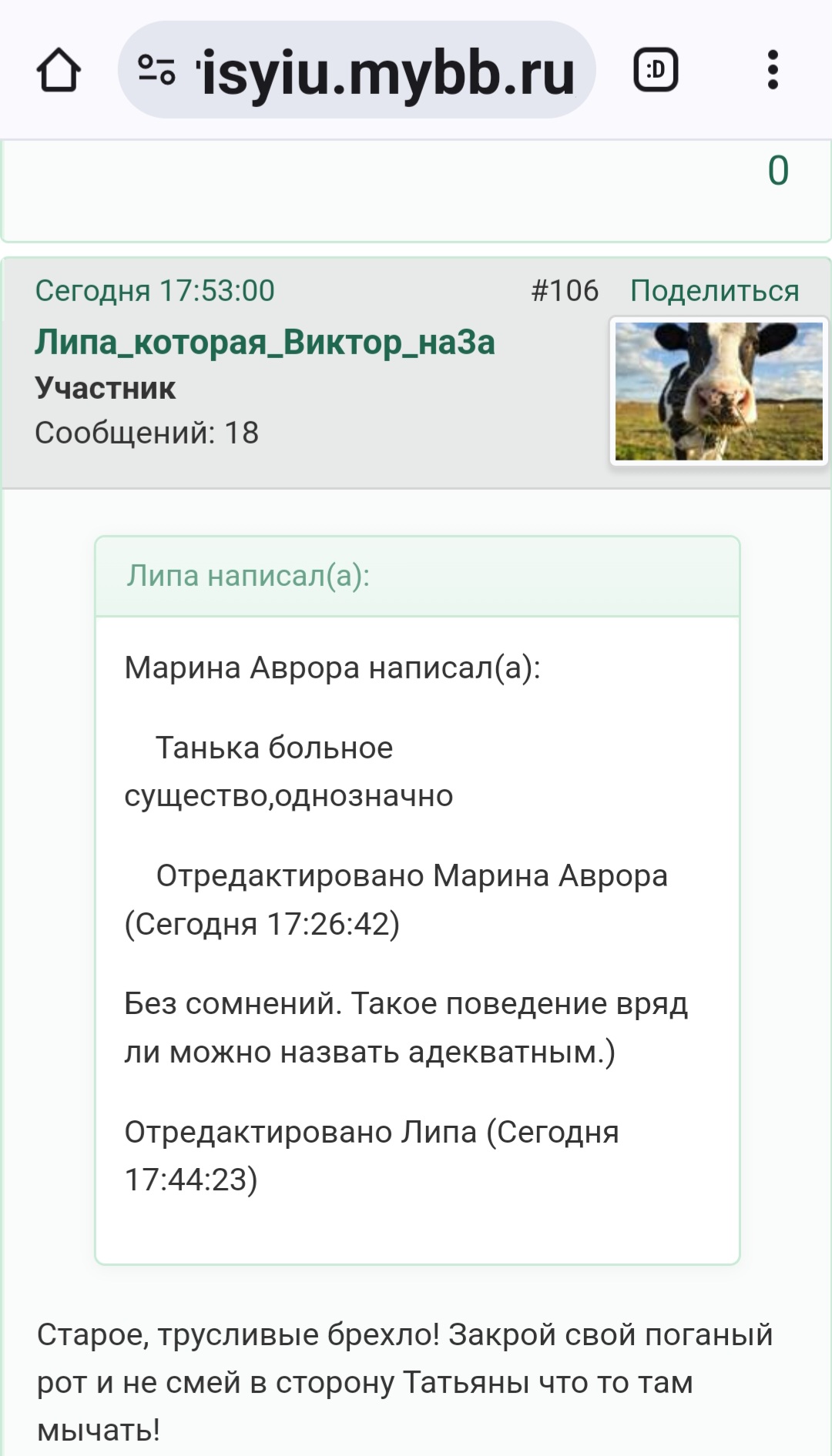
Task: Open the Поделиться link for post #106
Action: (714, 291)
